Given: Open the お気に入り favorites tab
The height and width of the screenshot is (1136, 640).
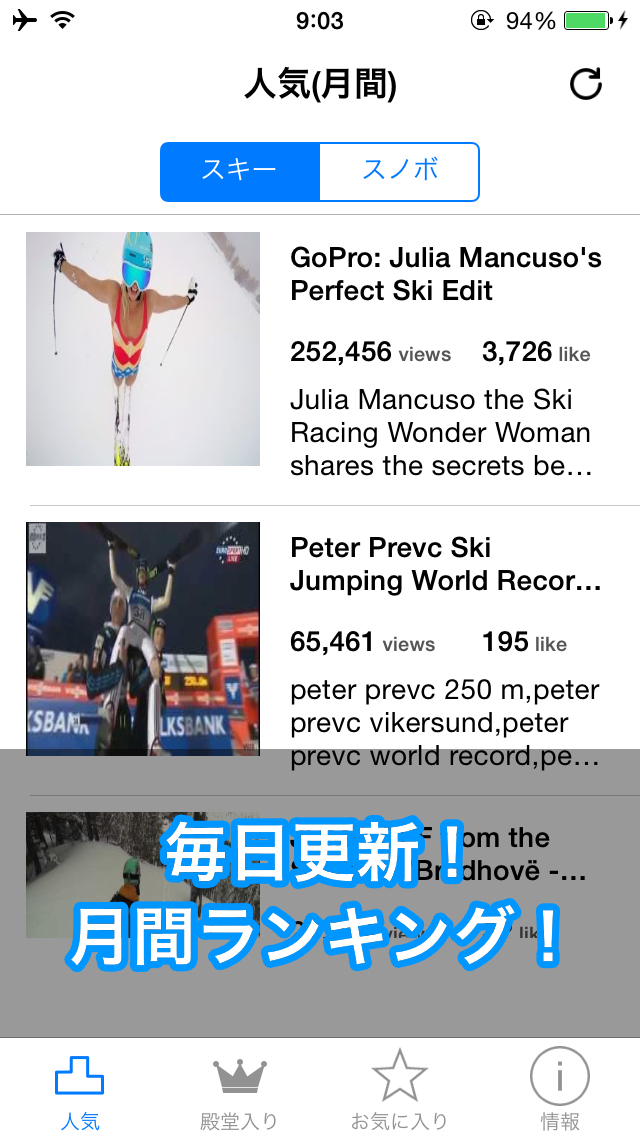Looking at the screenshot, I should (399, 1088).
